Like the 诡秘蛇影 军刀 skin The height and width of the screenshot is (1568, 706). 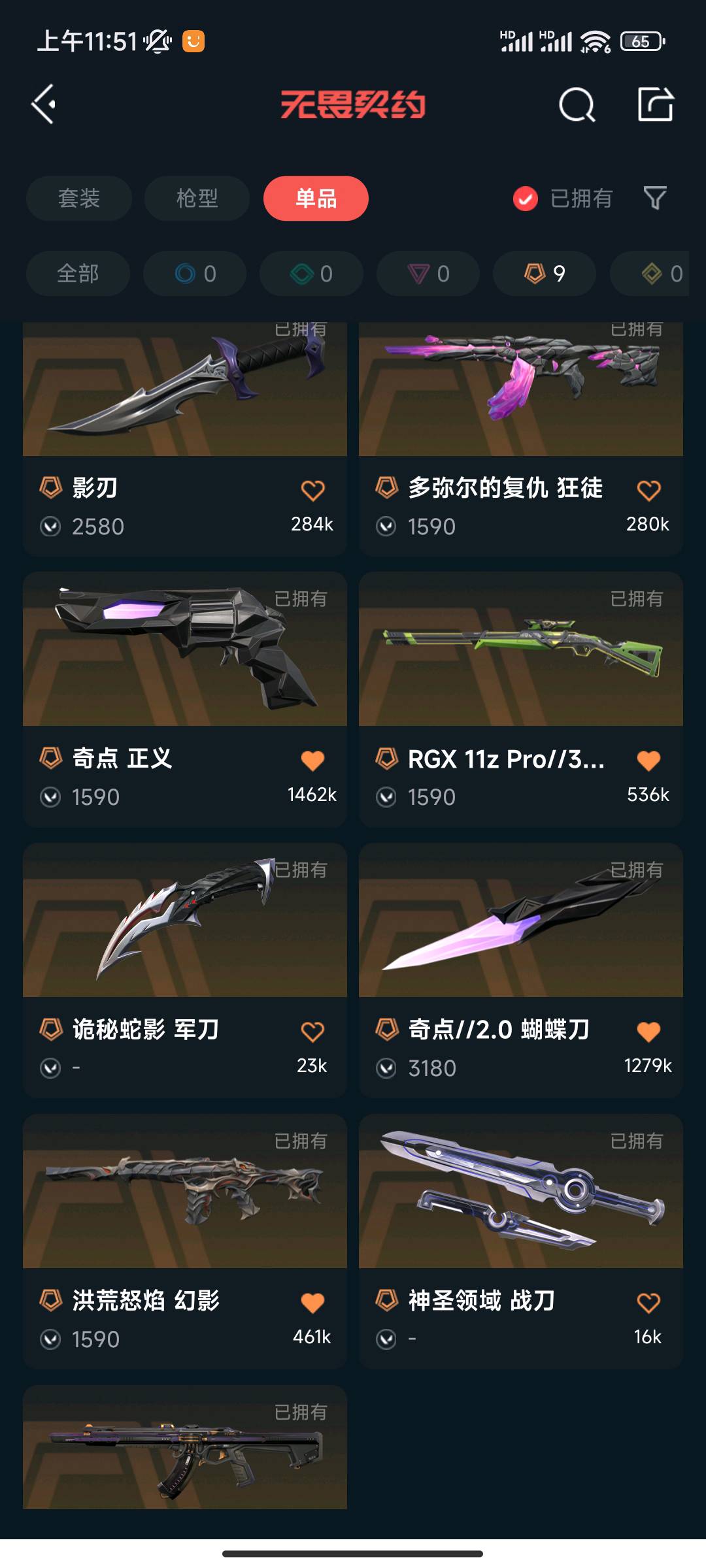pos(312,1032)
